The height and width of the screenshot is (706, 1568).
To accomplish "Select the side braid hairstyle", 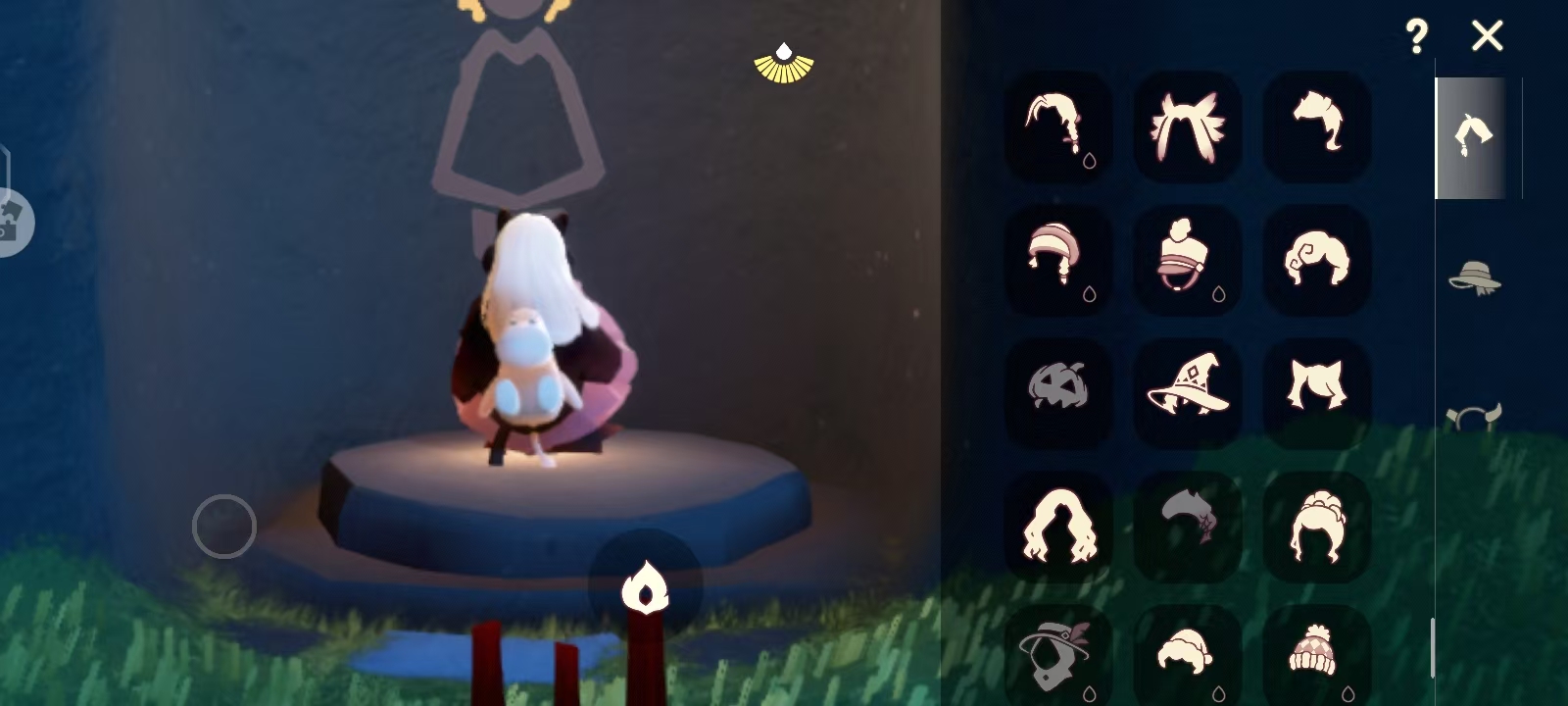I will pos(1057,126).
